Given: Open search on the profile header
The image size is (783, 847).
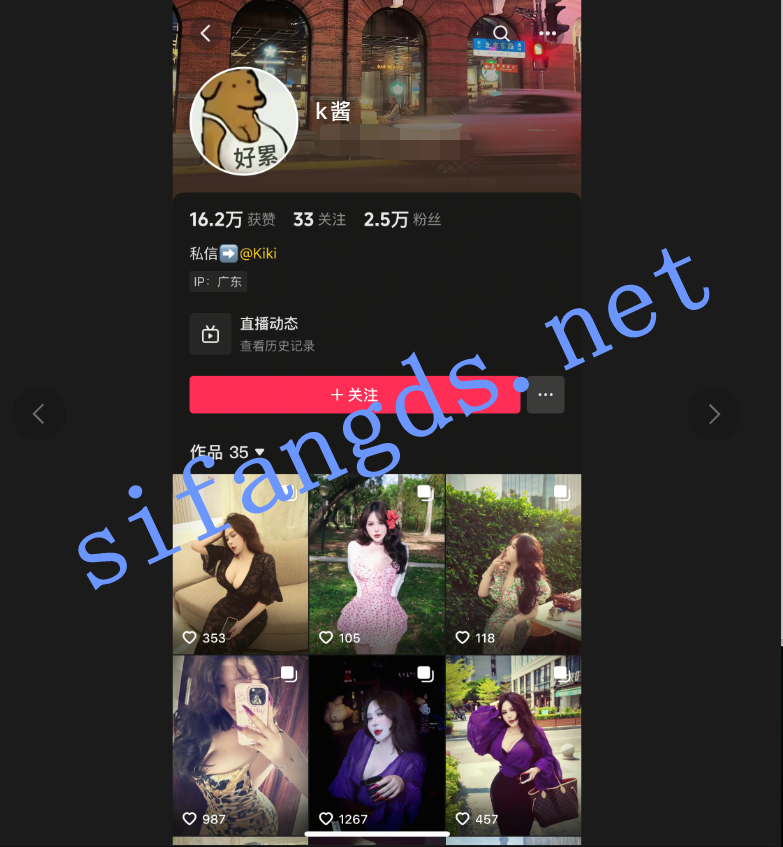Looking at the screenshot, I should click(x=501, y=33).
